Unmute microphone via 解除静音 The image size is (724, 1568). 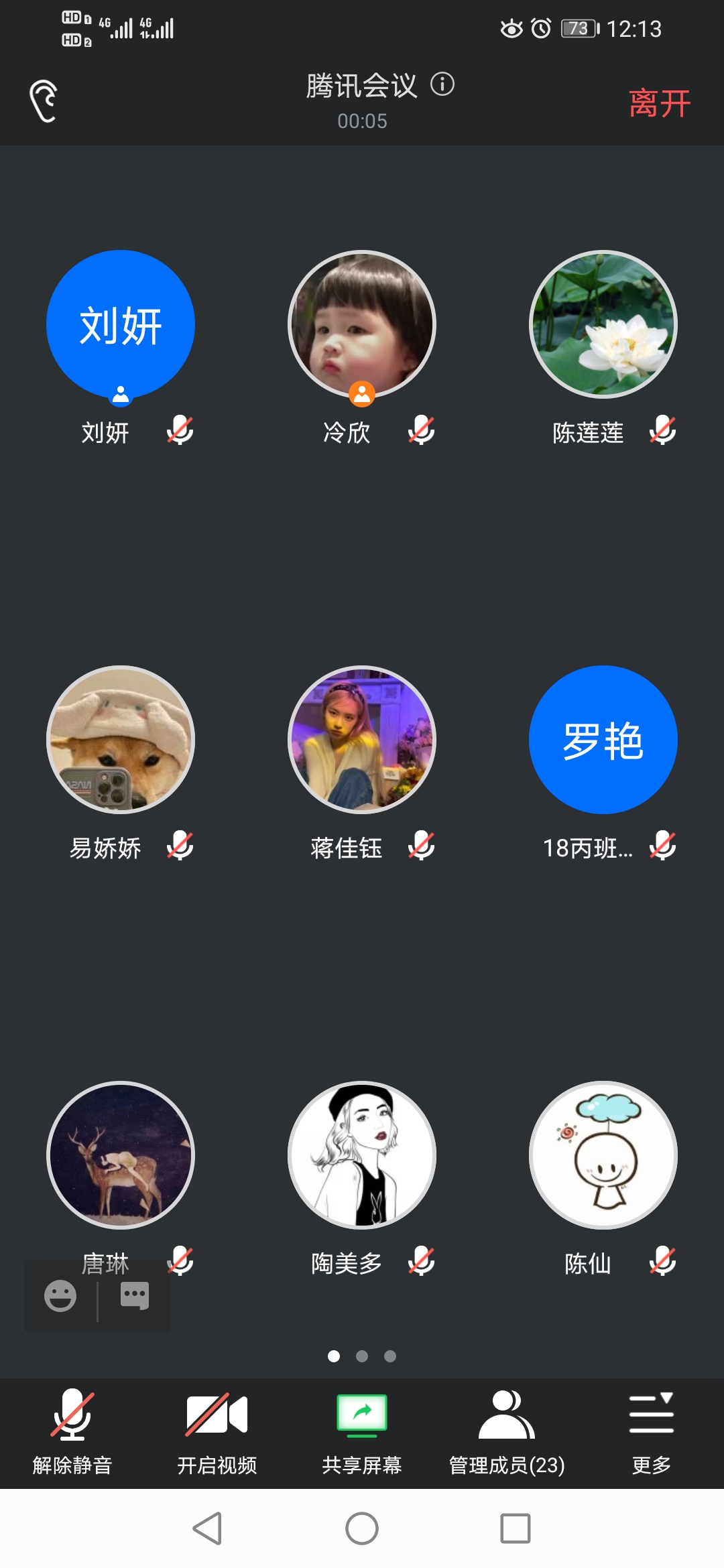tap(72, 1431)
